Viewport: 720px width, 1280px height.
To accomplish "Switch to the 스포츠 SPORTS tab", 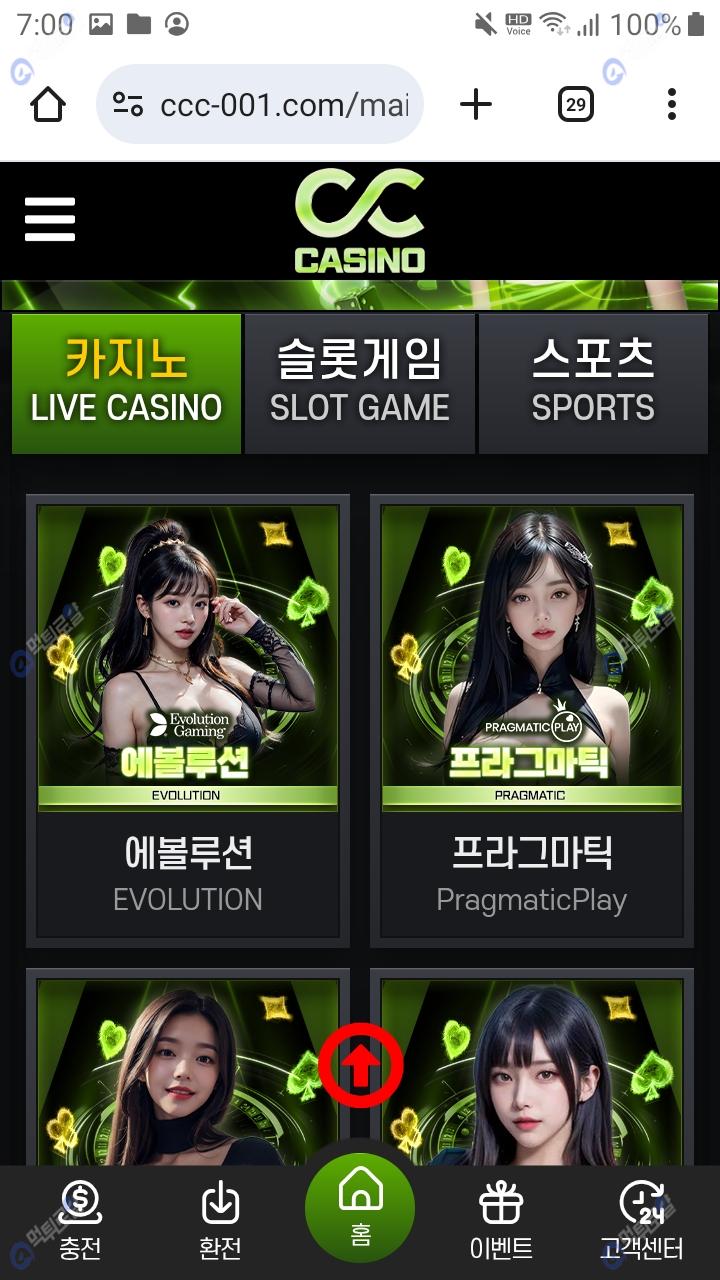I will 593,384.
